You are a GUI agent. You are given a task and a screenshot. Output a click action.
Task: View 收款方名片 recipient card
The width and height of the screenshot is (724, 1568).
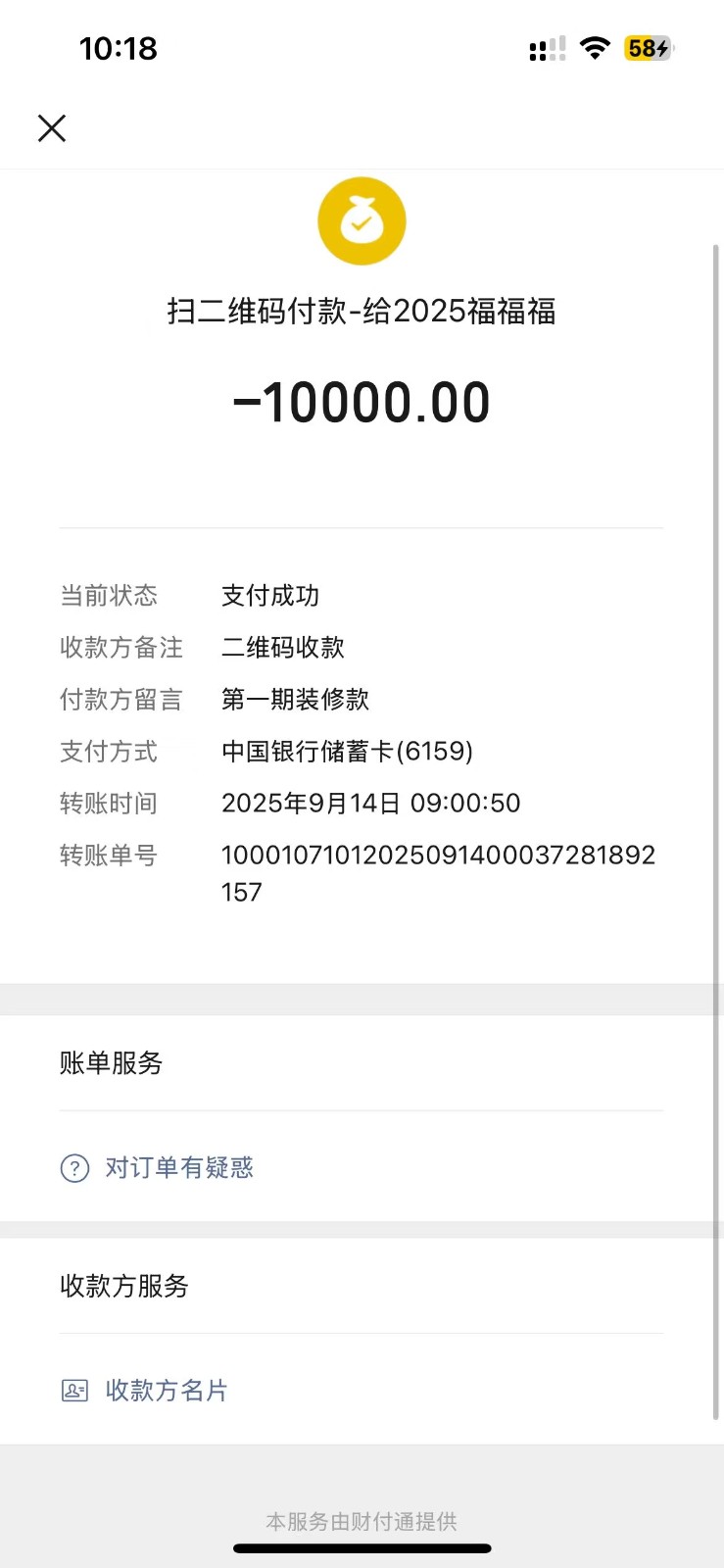click(x=166, y=1391)
